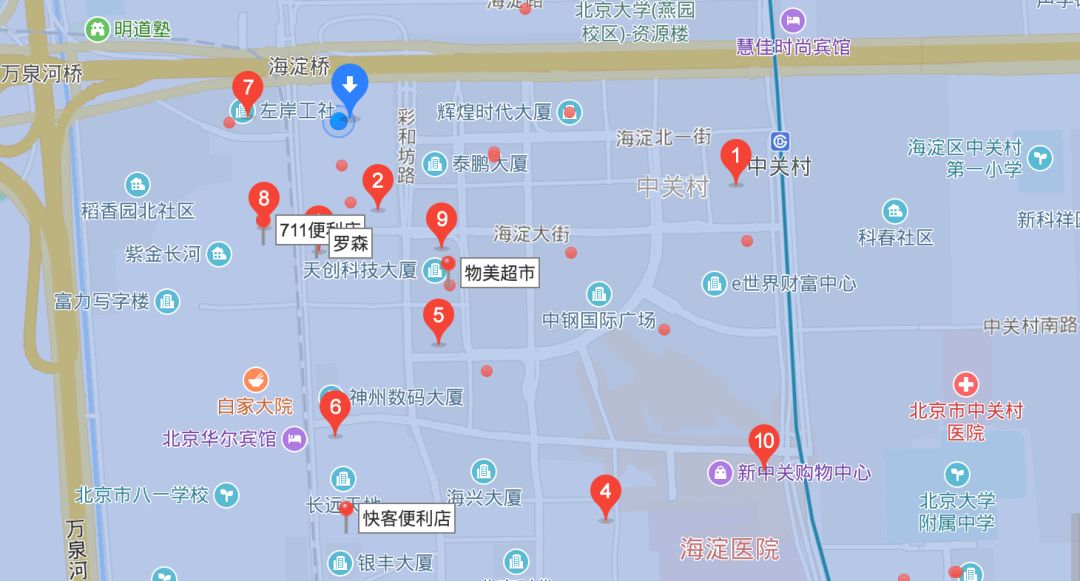Tap the 罗森 store label
This screenshot has height=581, width=1080.
tap(350, 244)
